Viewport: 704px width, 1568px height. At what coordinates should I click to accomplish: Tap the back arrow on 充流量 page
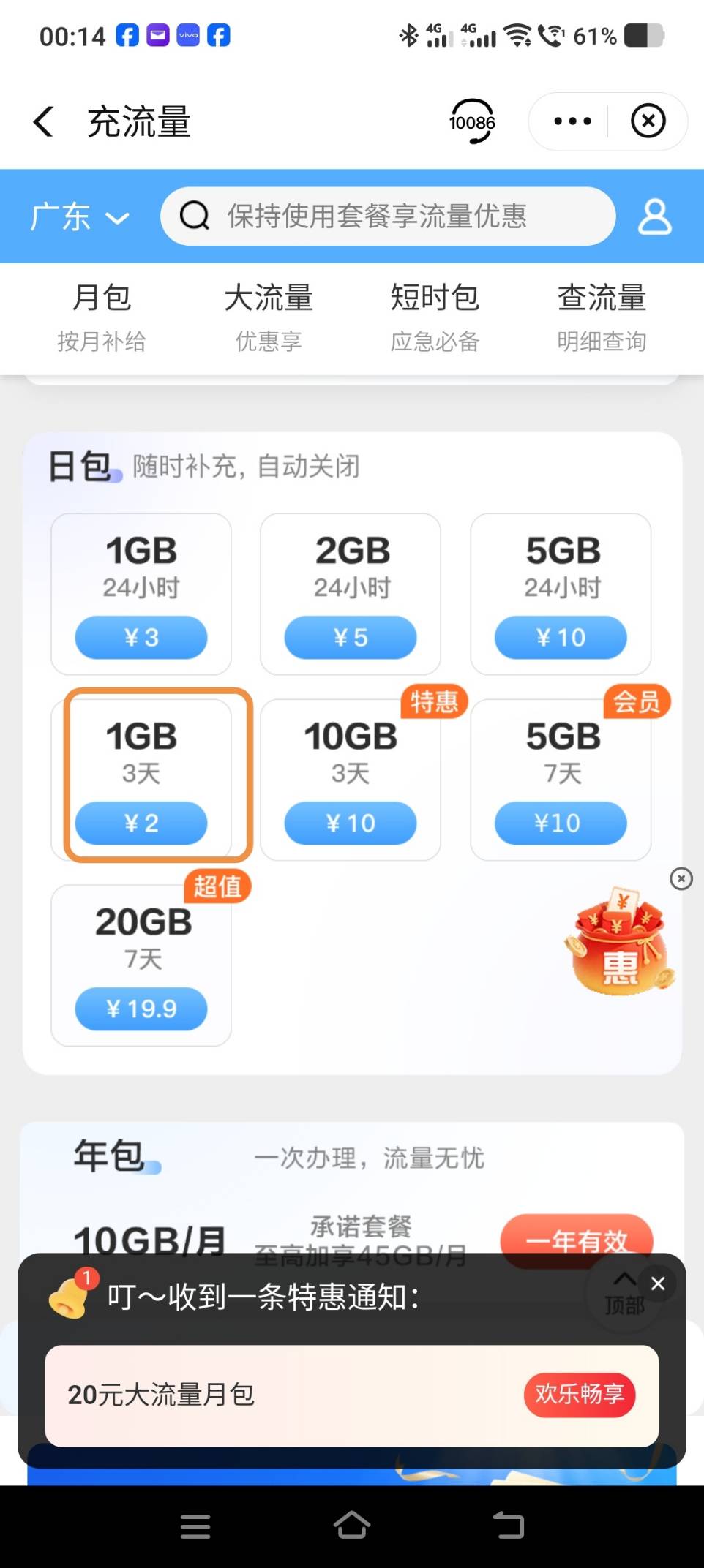[x=42, y=121]
